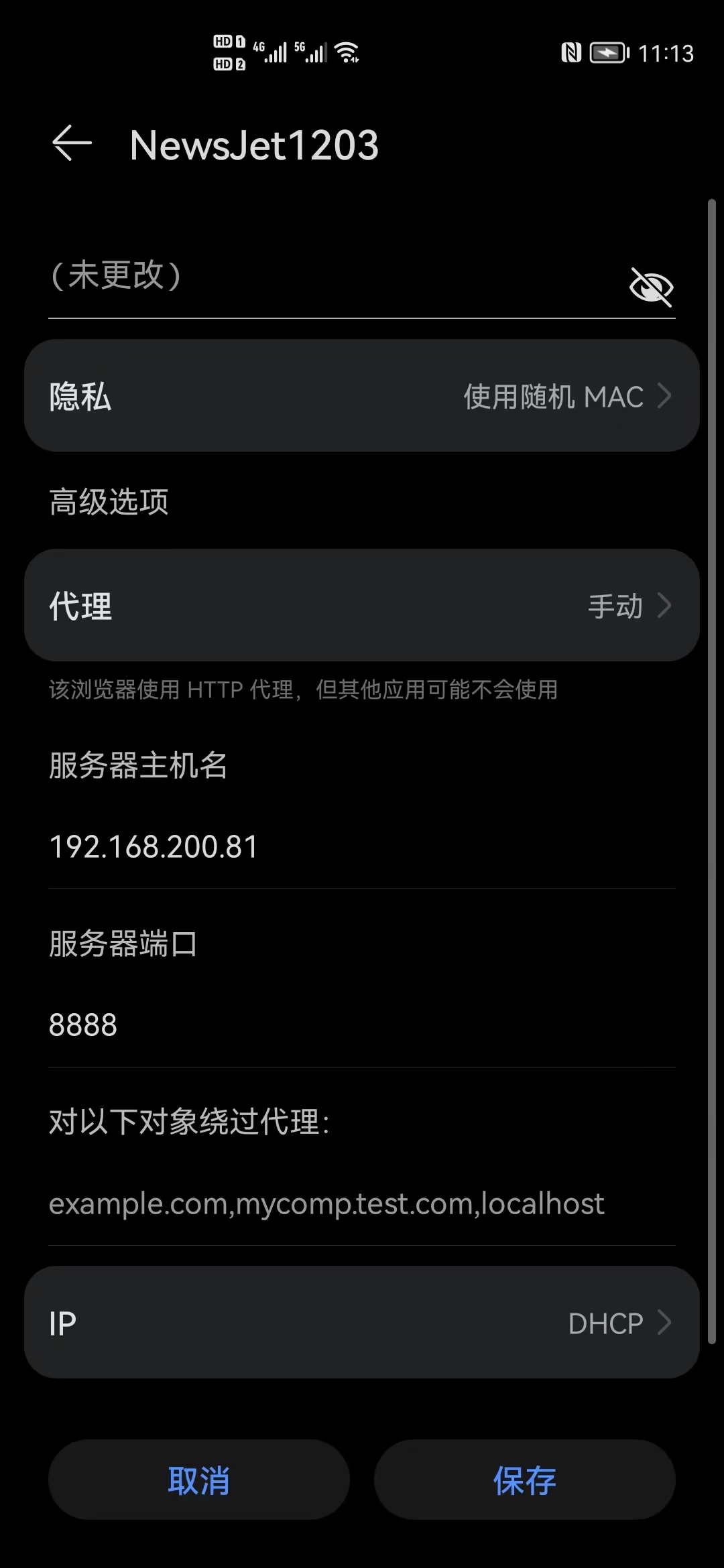Open 隐私 MAC address setting
Viewport: 724px width, 1568px height.
pyautogui.click(x=362, y=396)
